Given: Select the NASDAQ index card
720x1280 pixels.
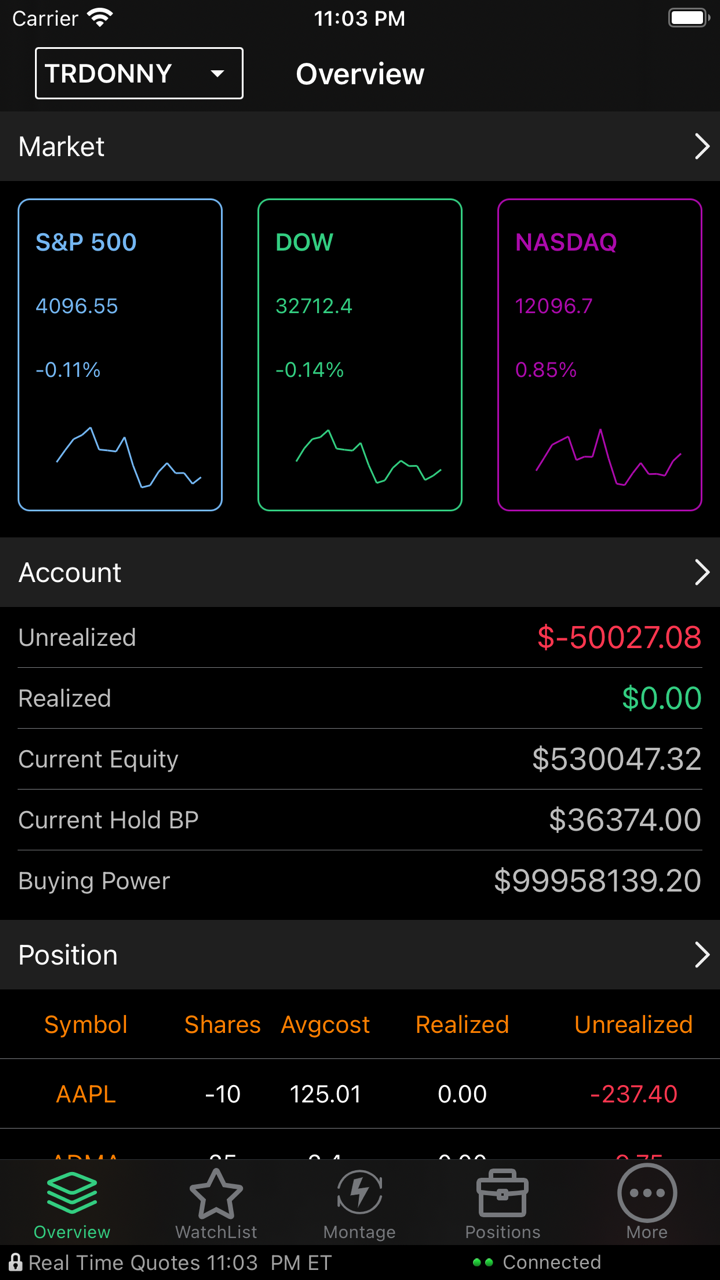Looking at the screenshot, I should tap(600, 355).
